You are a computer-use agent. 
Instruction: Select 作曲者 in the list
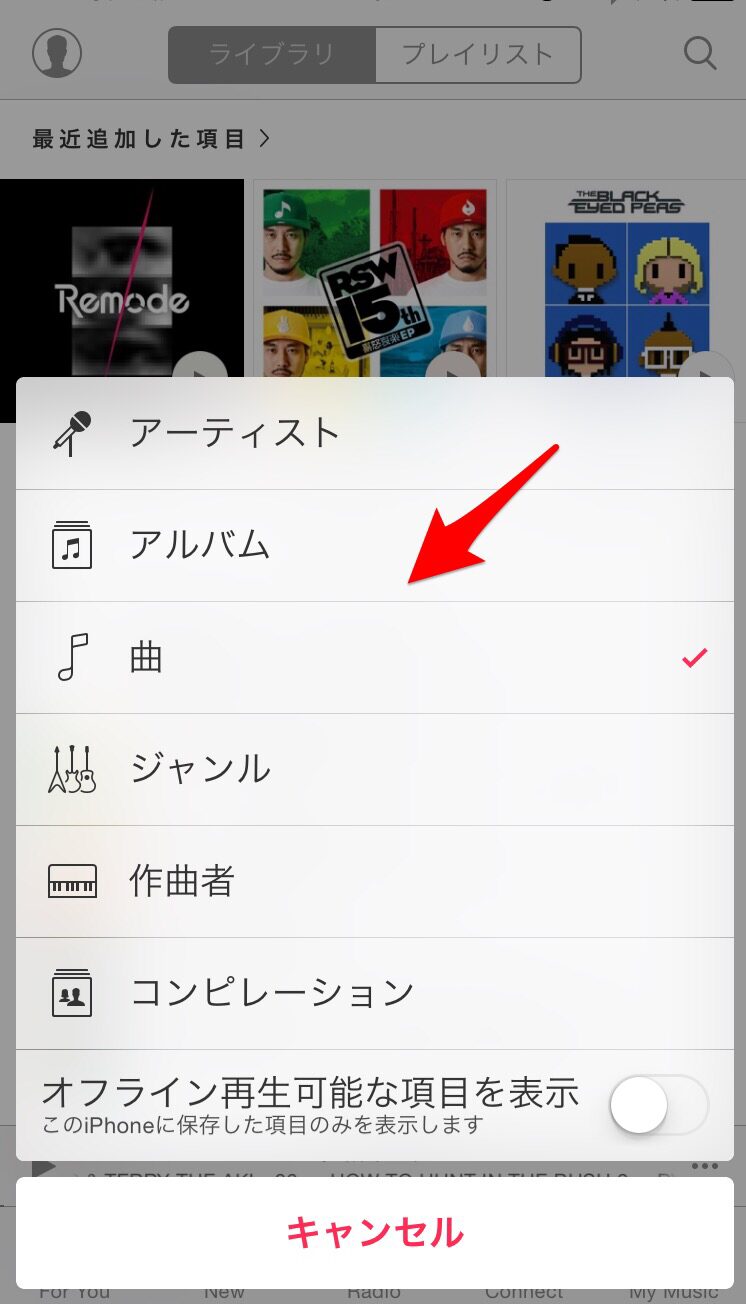[x=375, y=882]
